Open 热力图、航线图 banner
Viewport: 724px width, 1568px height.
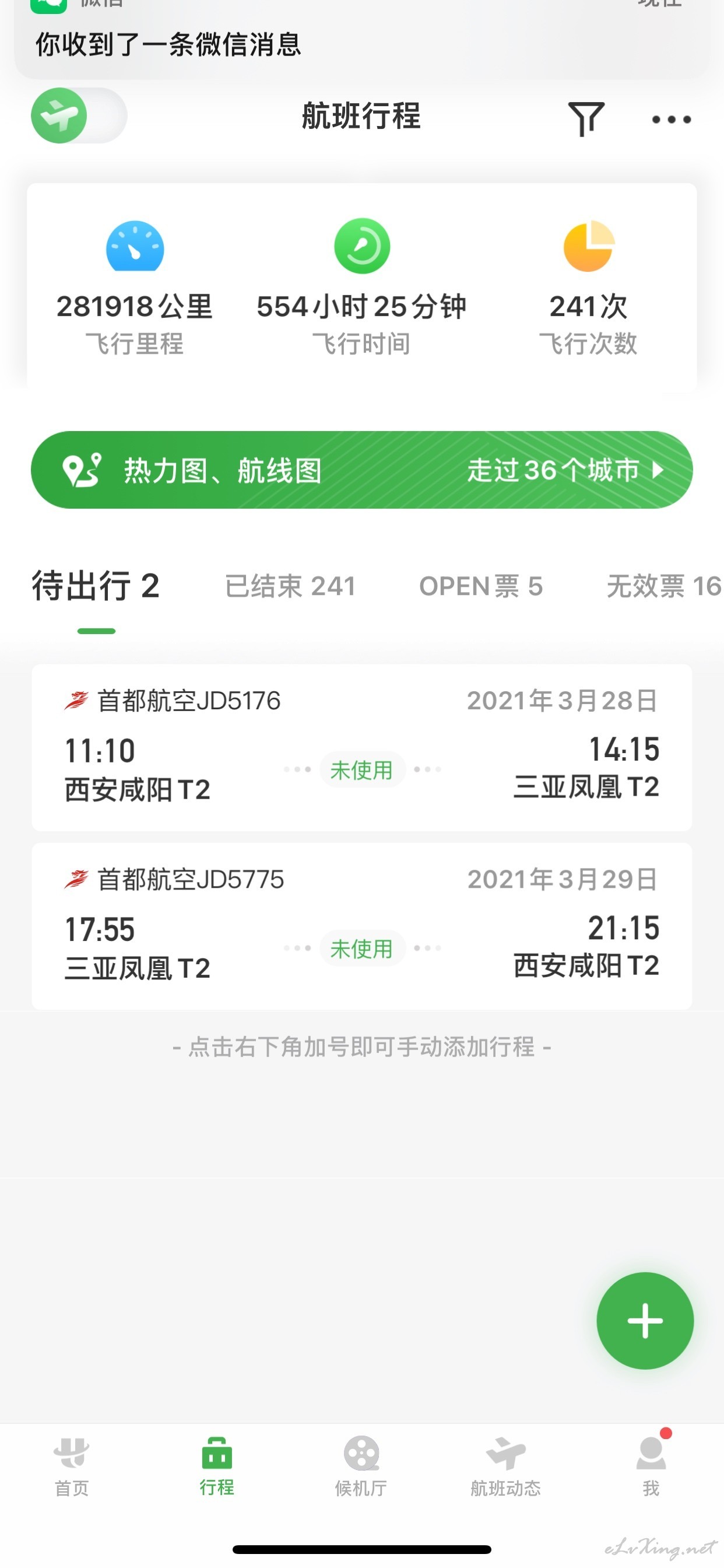(361, 470)
